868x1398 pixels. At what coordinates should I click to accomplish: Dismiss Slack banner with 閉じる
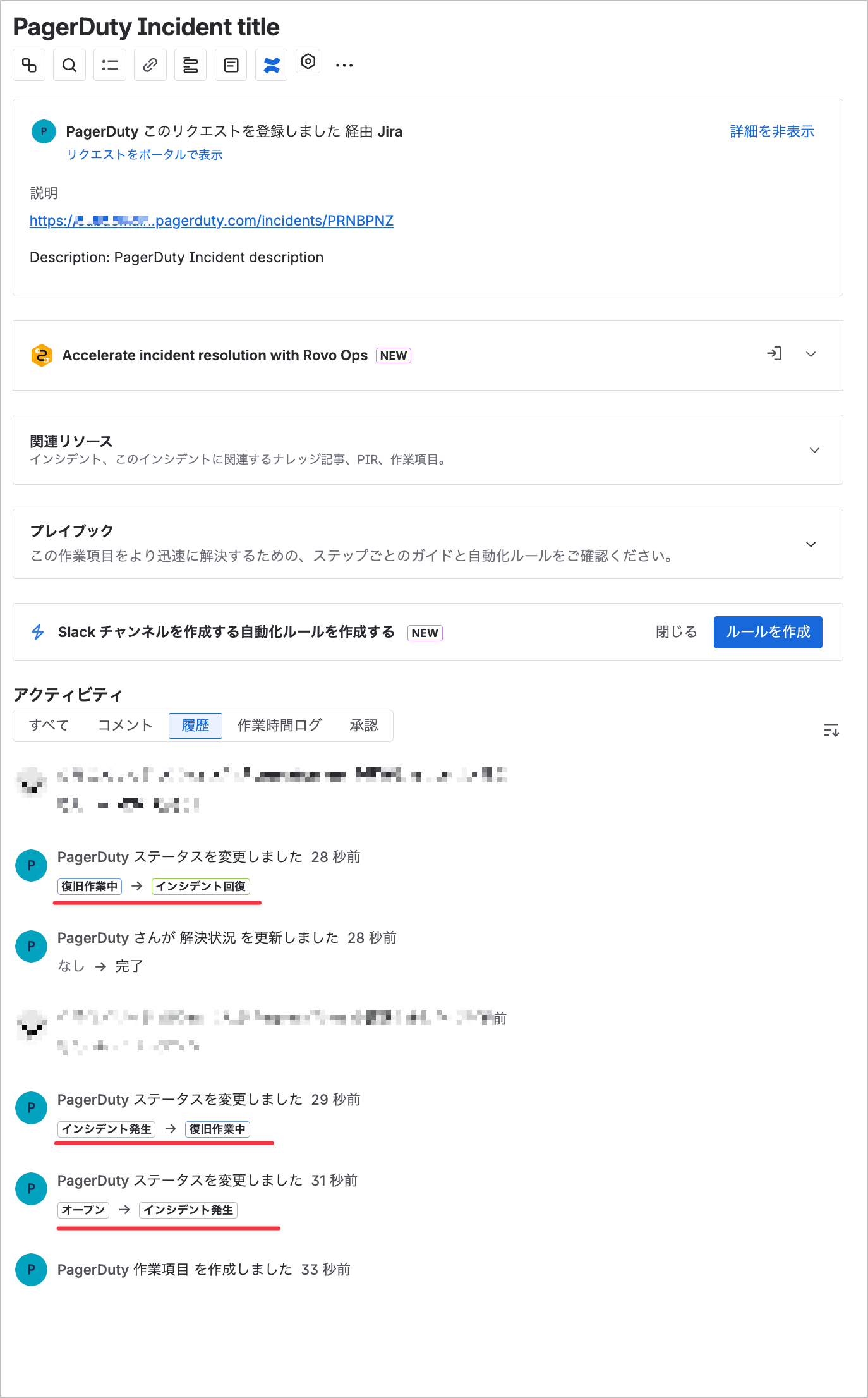coord(676,632)
